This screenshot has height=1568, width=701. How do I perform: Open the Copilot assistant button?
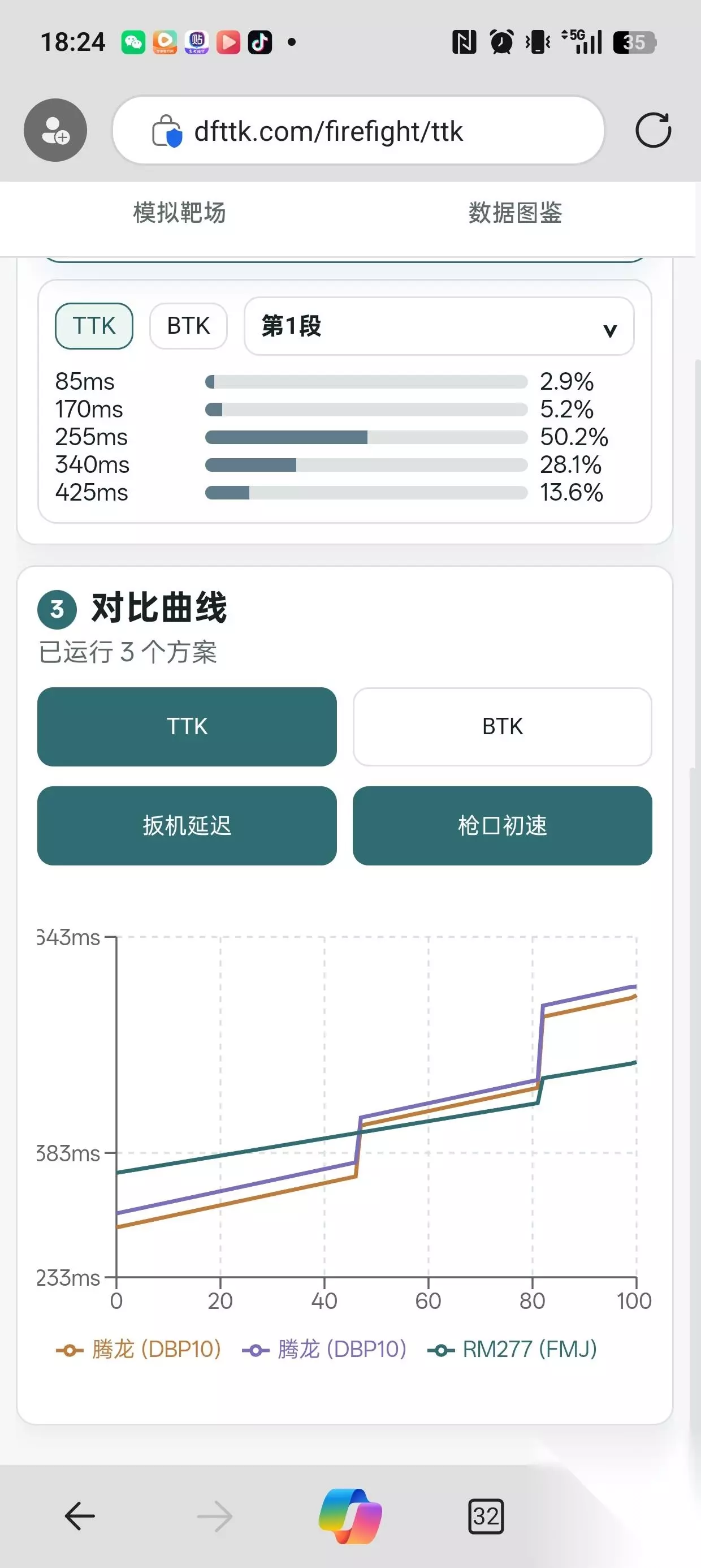coord(350,1515)
